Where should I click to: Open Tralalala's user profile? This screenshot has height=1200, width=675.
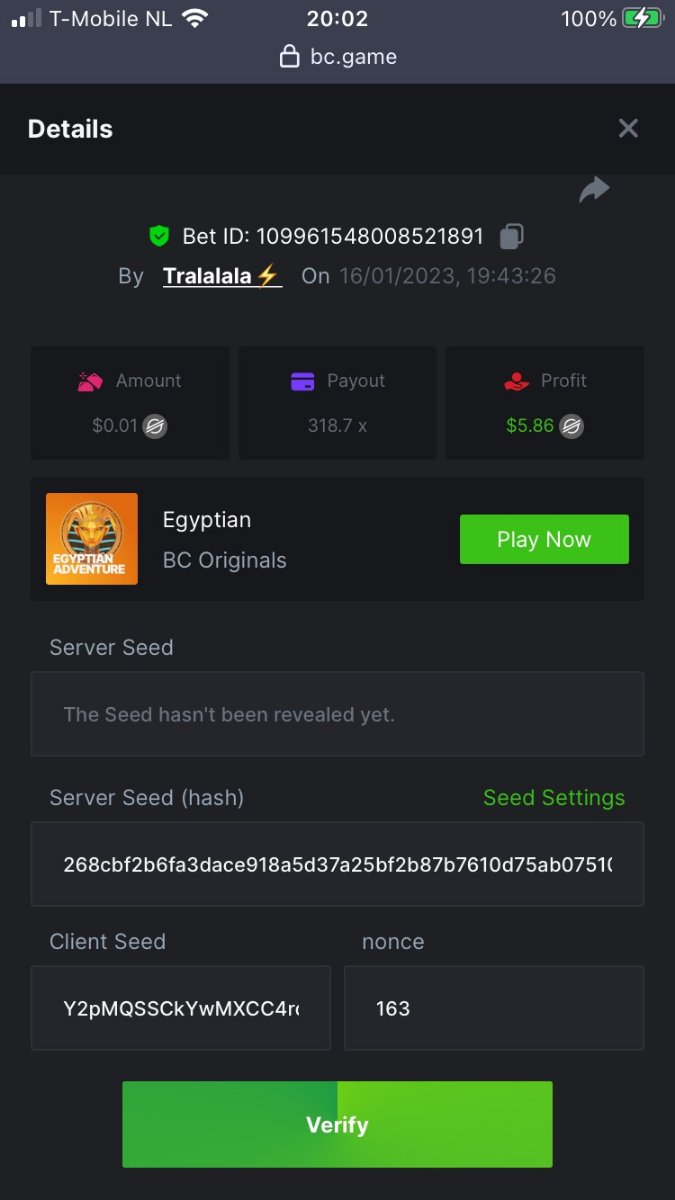coord(221,276)
